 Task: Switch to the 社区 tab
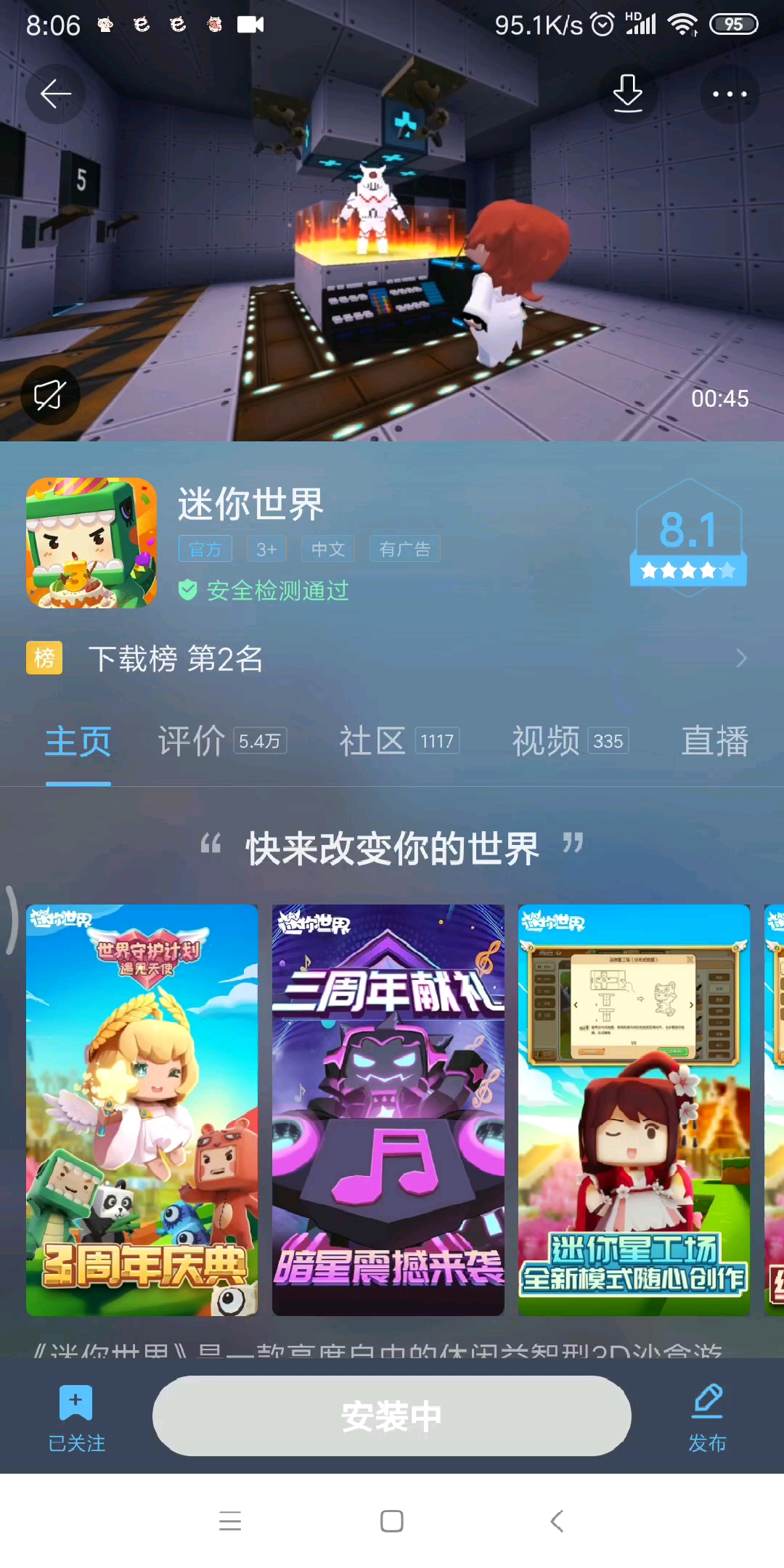tap(399, 741)
